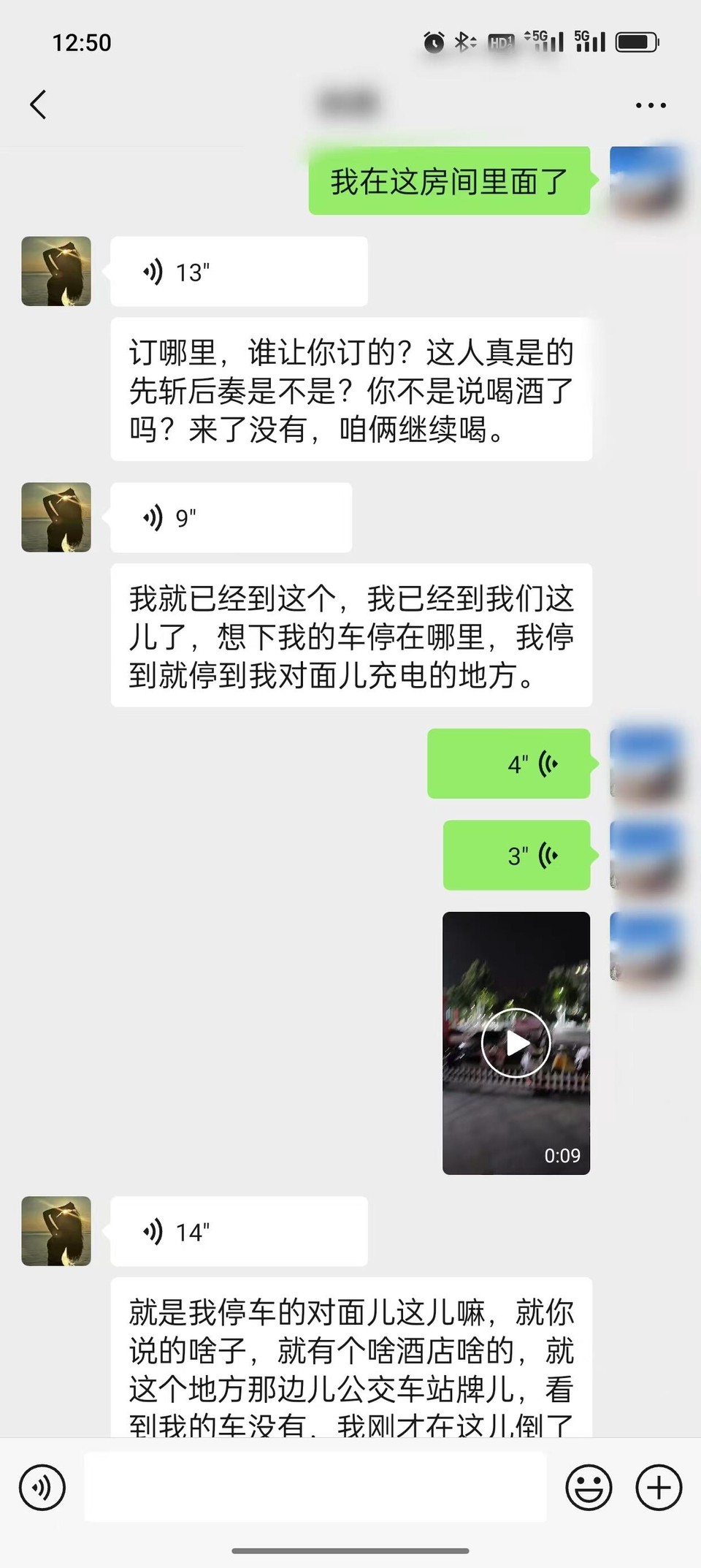Open the emoji picker
701x1568 pixels.
(589, 1488)
